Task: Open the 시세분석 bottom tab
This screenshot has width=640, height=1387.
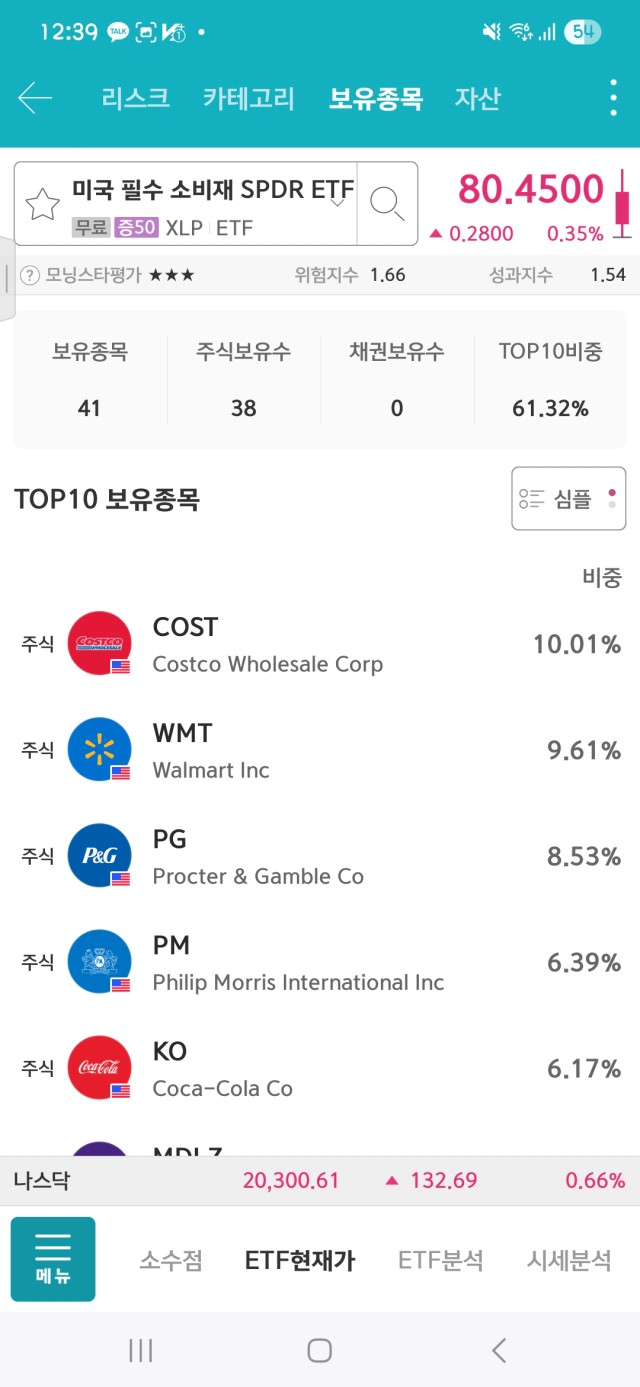Action: pyautogui.click(x=569, y=1260)
